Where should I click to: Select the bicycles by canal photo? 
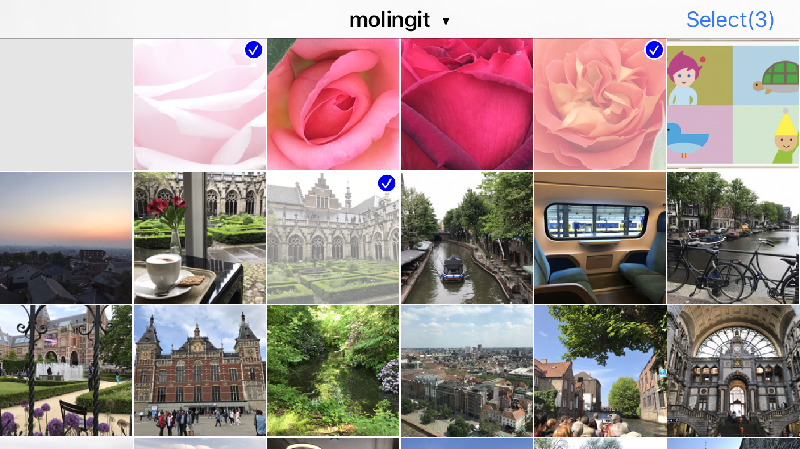coord(733,238)
